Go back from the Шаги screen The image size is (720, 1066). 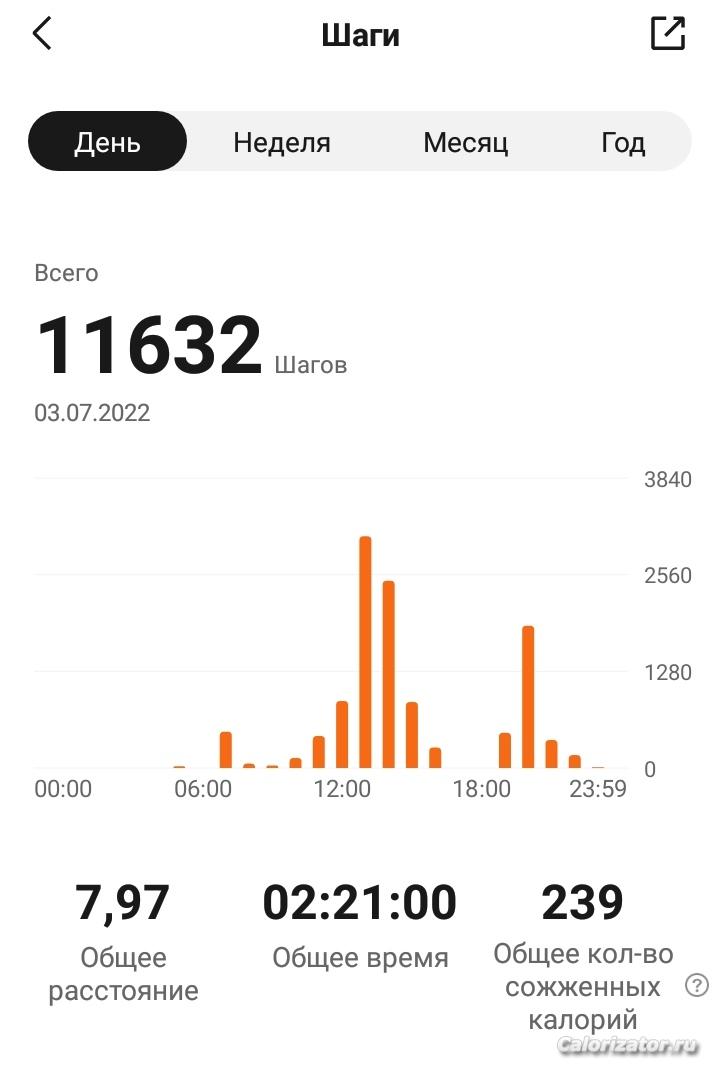pos(42,34)
